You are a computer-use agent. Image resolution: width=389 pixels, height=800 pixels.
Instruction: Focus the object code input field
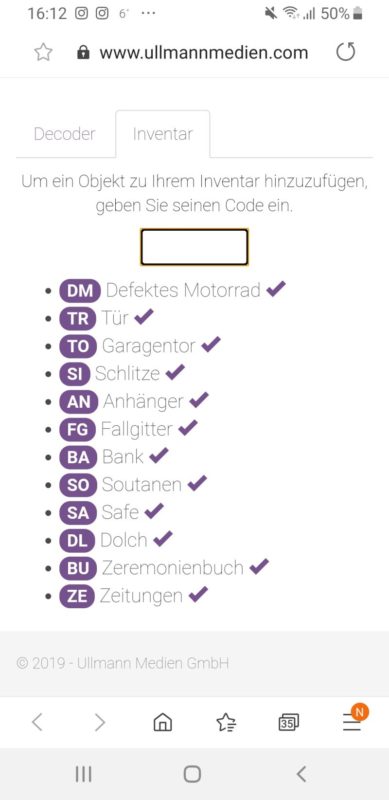[194, 247]
